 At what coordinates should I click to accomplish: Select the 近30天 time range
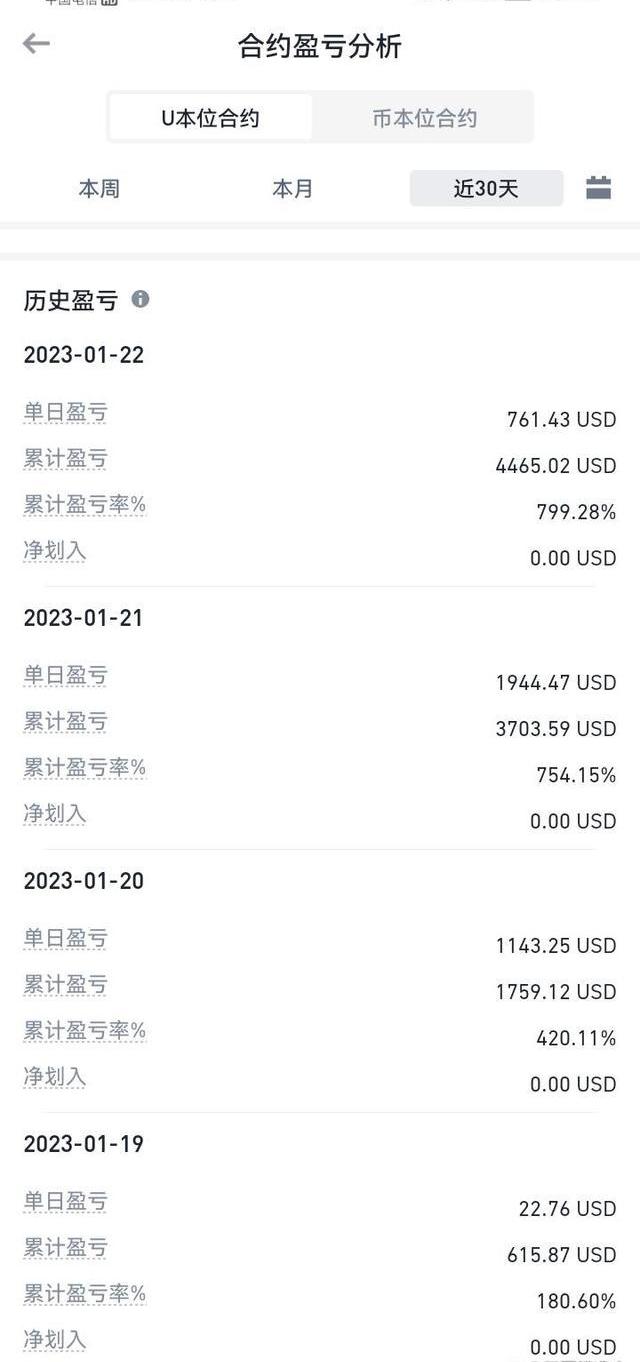coord(486,188)
